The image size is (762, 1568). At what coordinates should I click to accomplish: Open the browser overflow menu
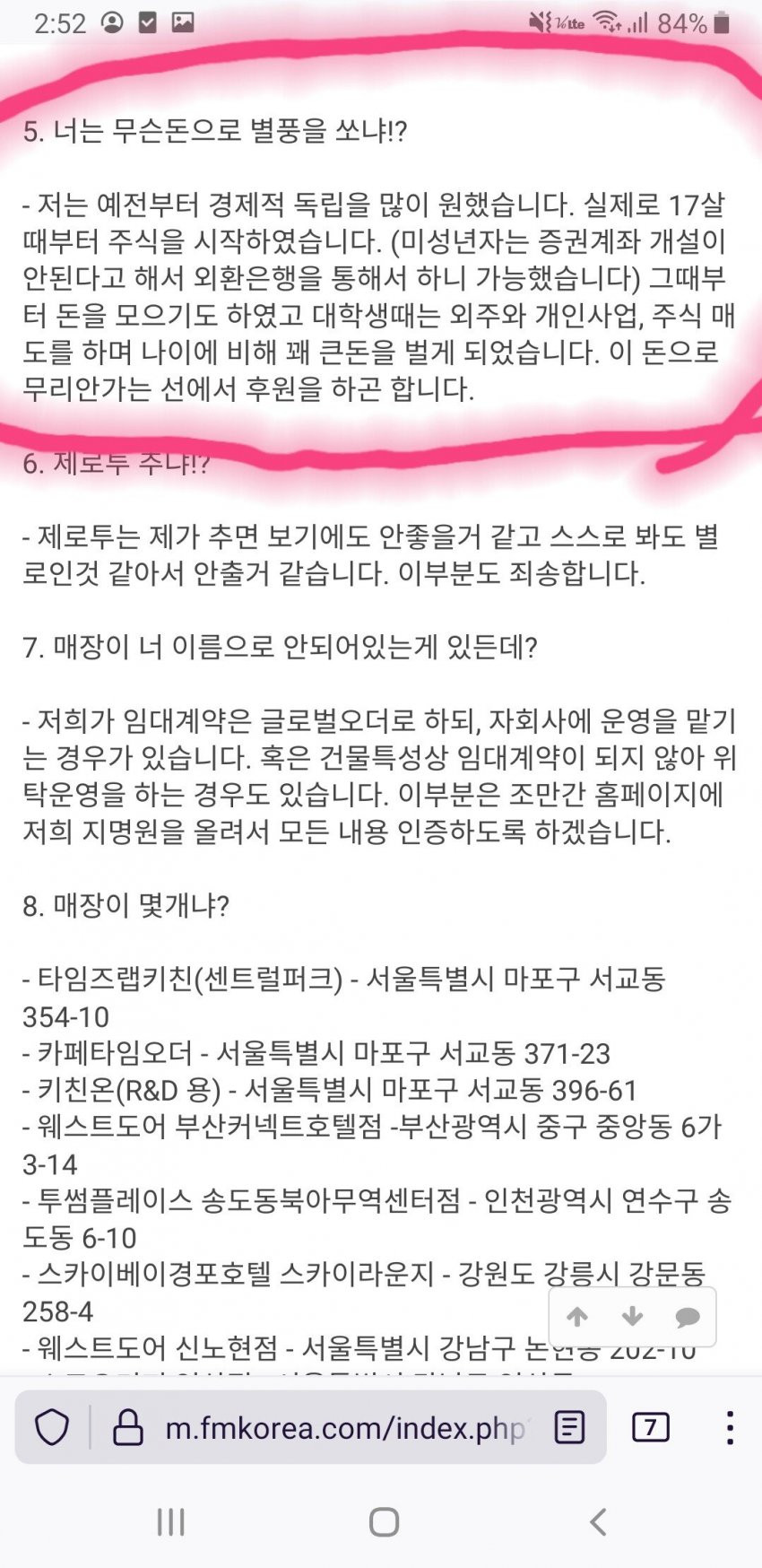pyautogui.click(x=730, y=1427)
